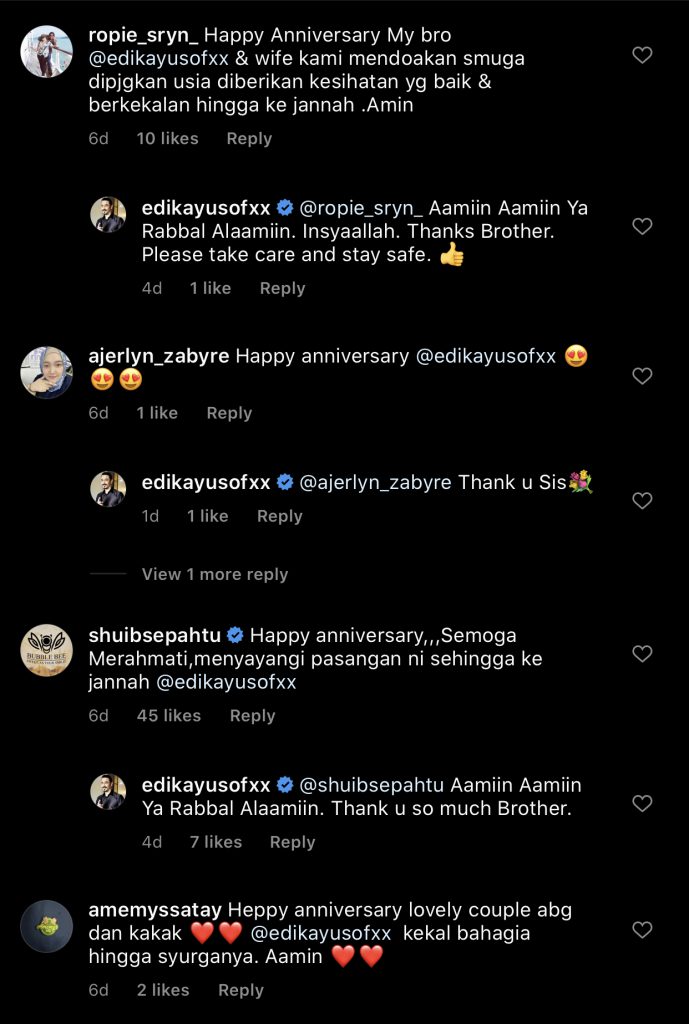Like ajerlyn_zabyre's comment
689x1024 pixels.
[643, 376]
